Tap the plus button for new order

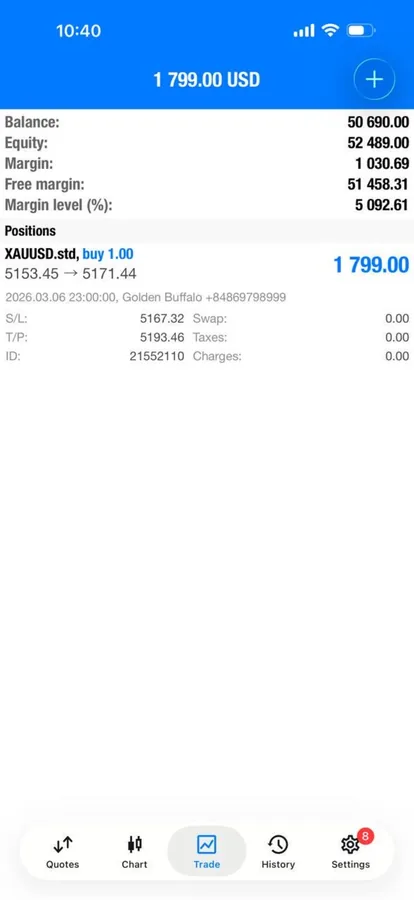[x=374, y=79]
